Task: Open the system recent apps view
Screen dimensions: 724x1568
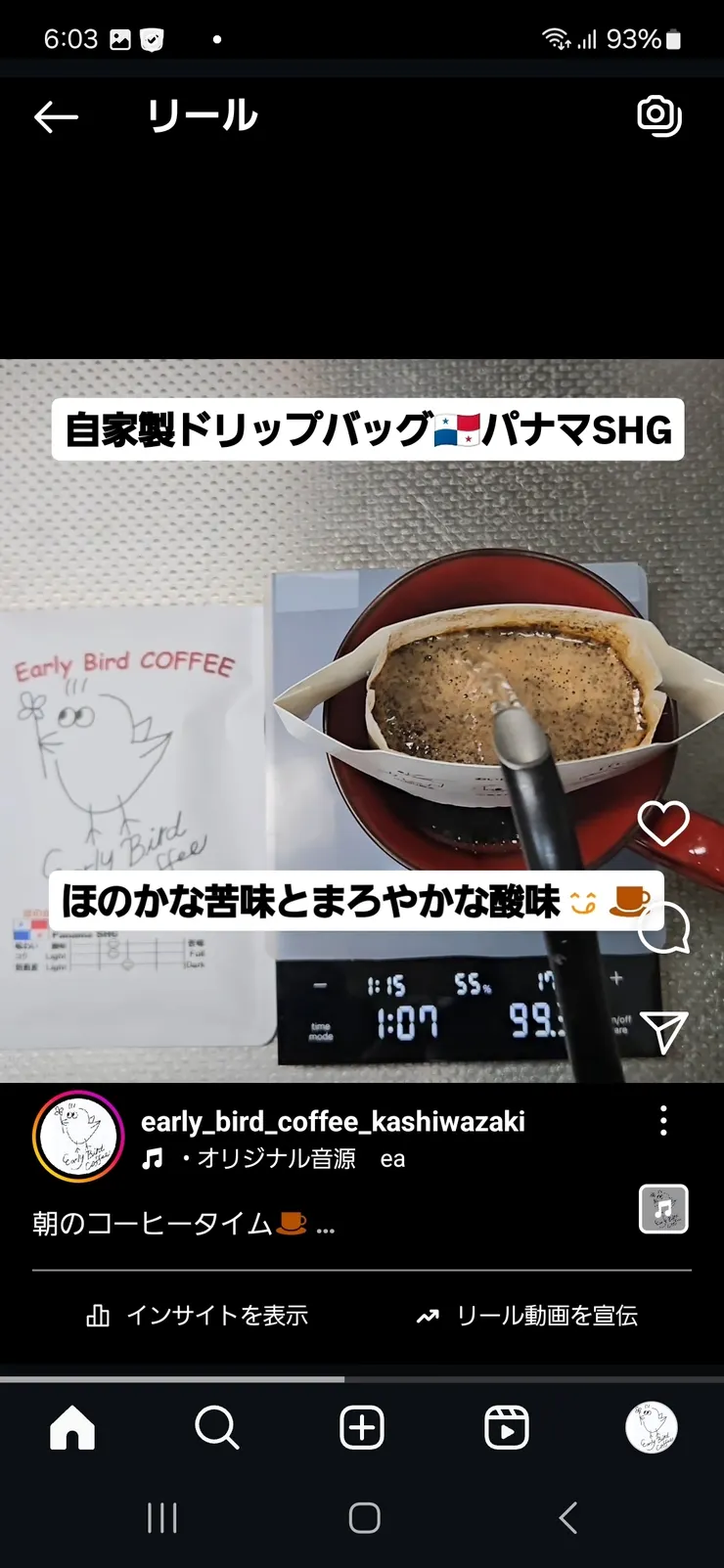Action: click(x=161, y=1518)
